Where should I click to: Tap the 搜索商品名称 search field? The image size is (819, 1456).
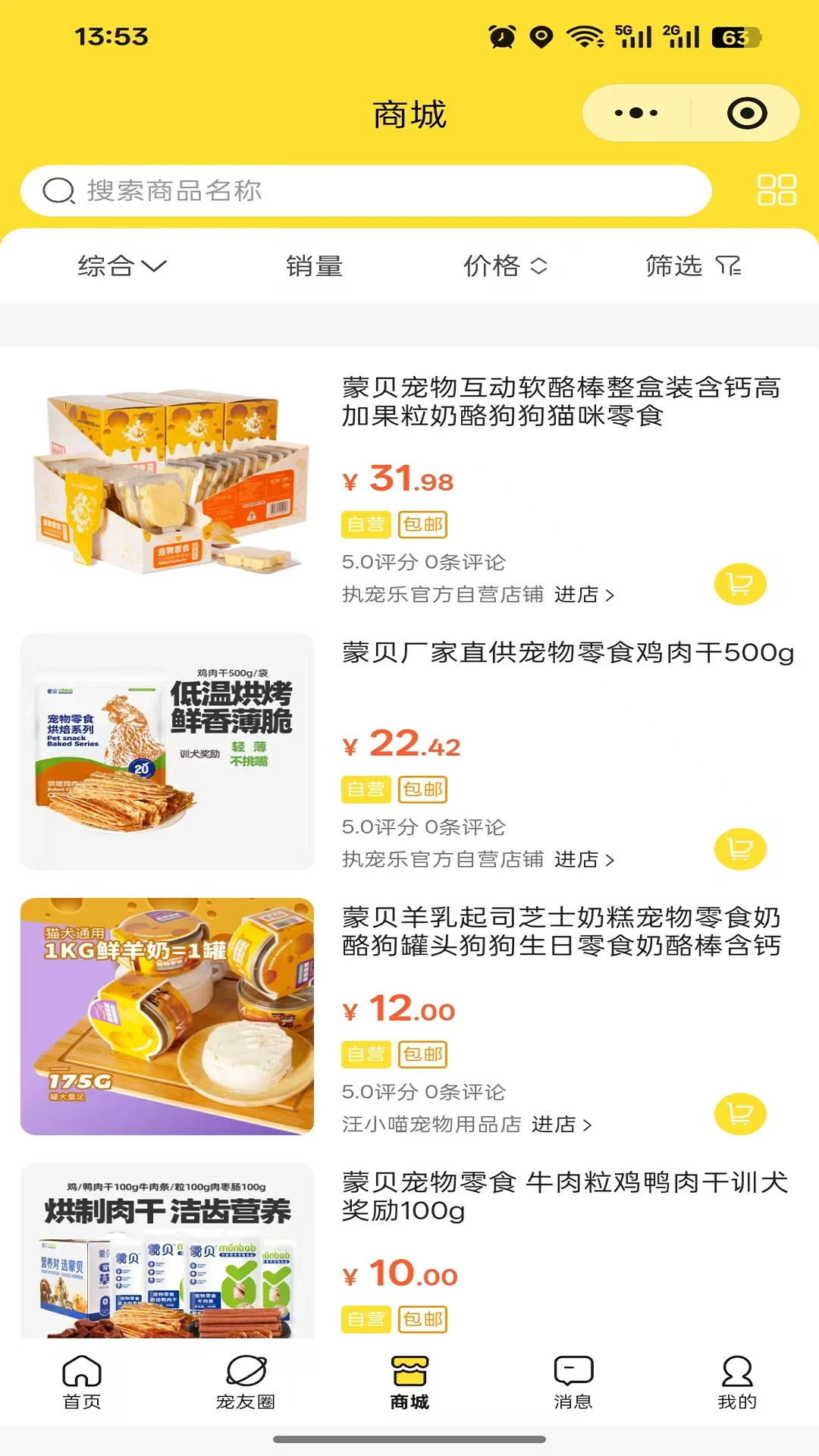366,191
